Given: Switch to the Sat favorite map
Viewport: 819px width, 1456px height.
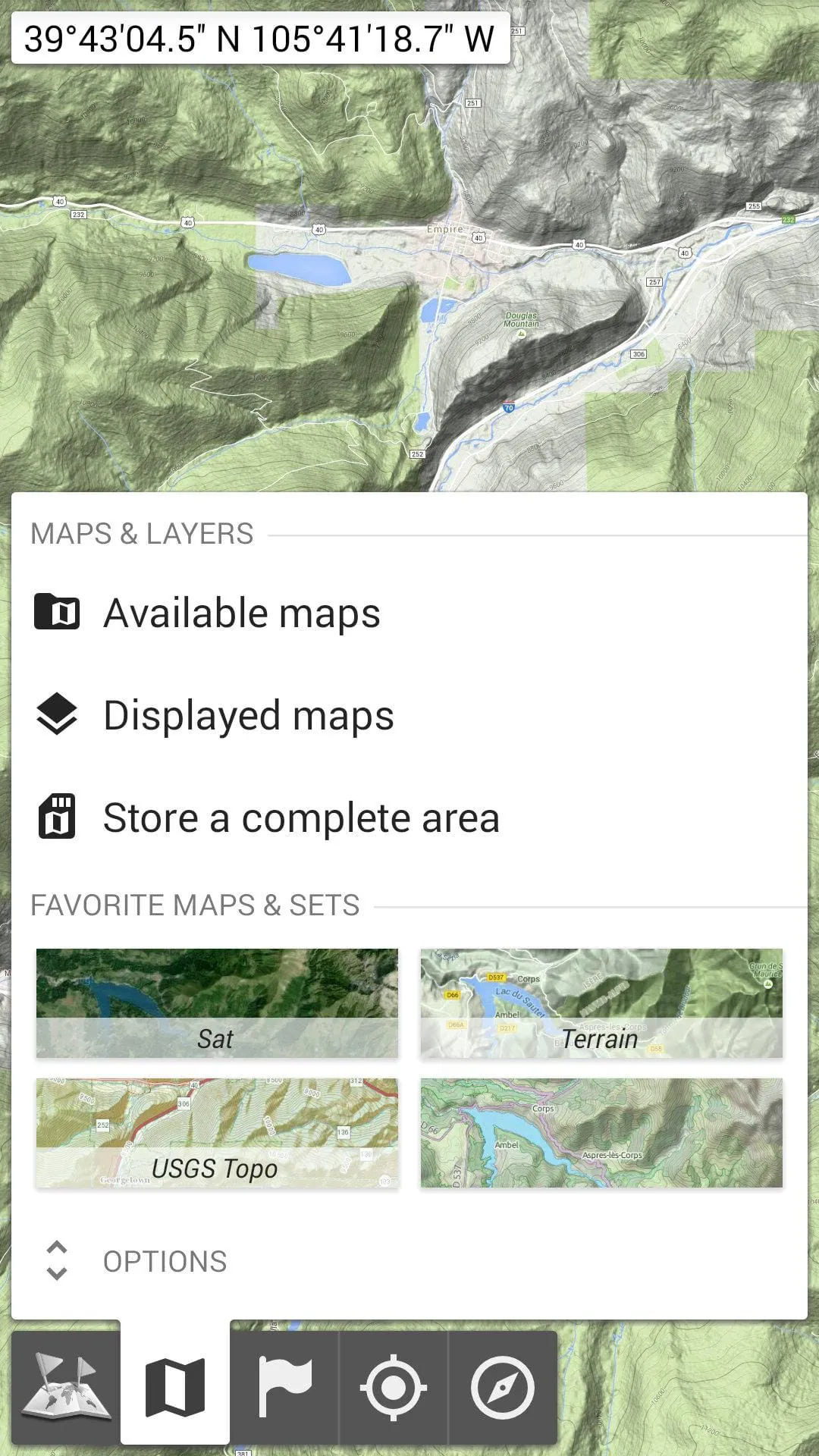Looking at the screenshot, I should point(217,1003).
